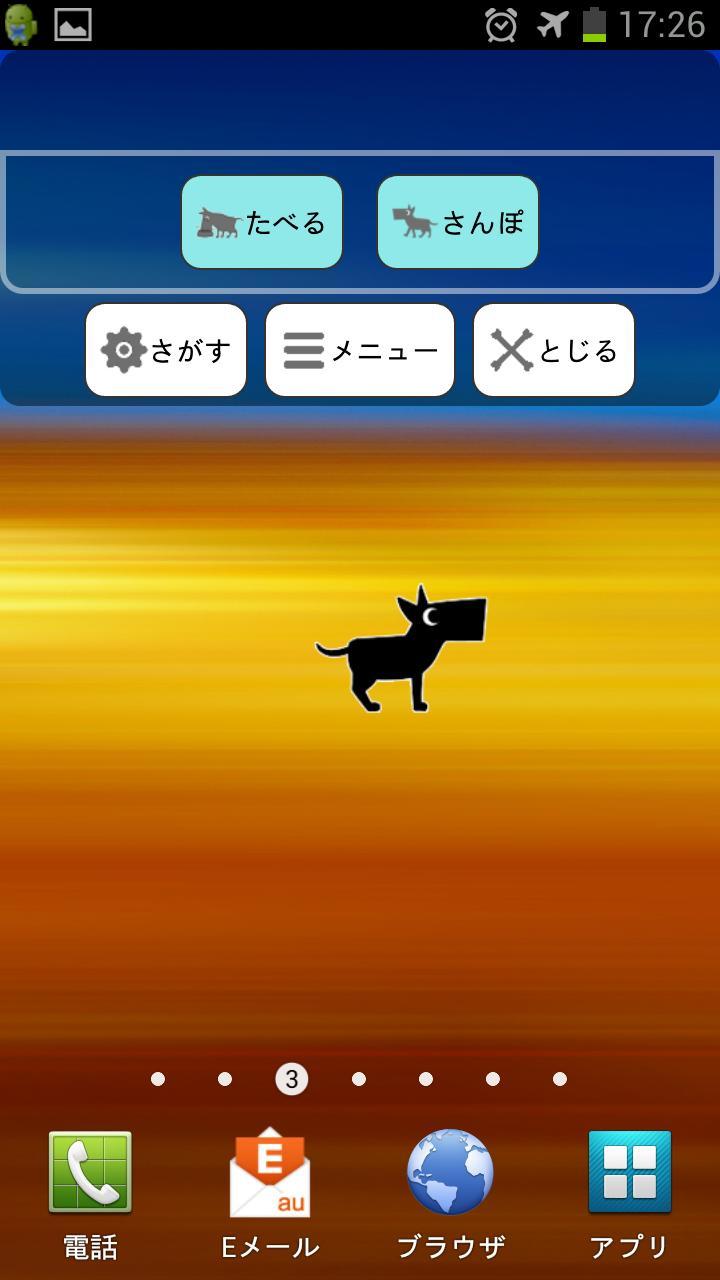
Task: Open the メニュー (menu) button
Action: pyautogui.click(x=360, y=351)
